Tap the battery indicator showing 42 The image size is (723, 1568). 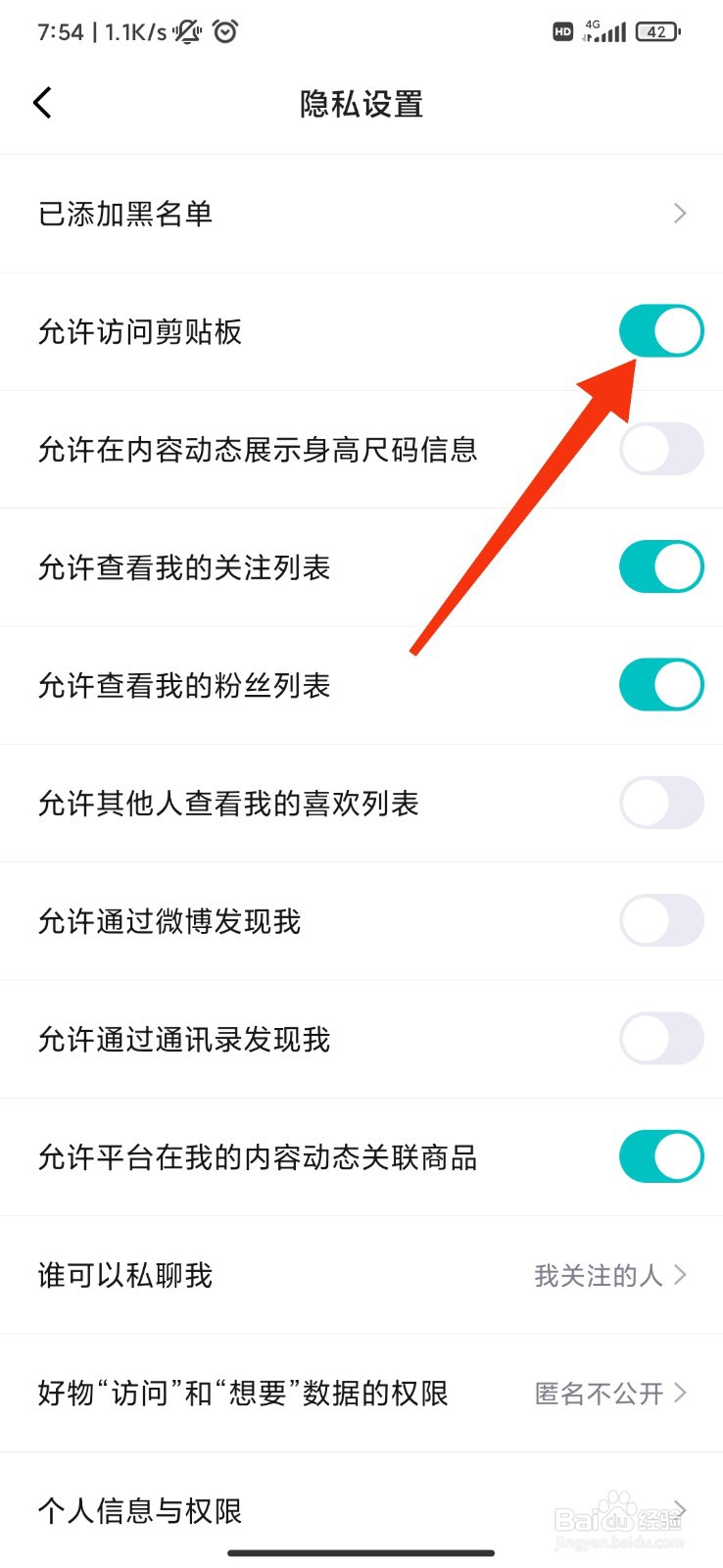(x=656, y=31)
